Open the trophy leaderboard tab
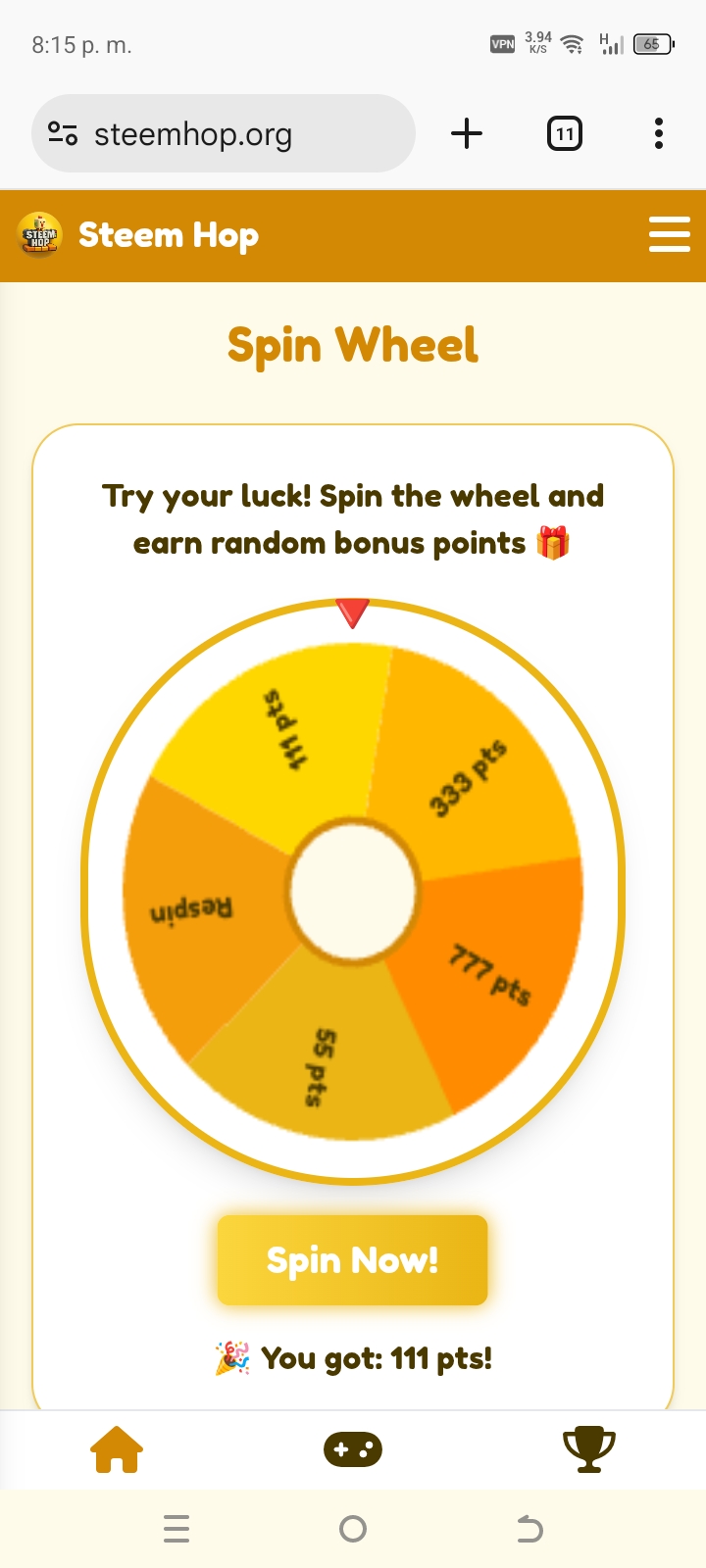Viewport: 706px width, 1568px height. point(588,1449)
